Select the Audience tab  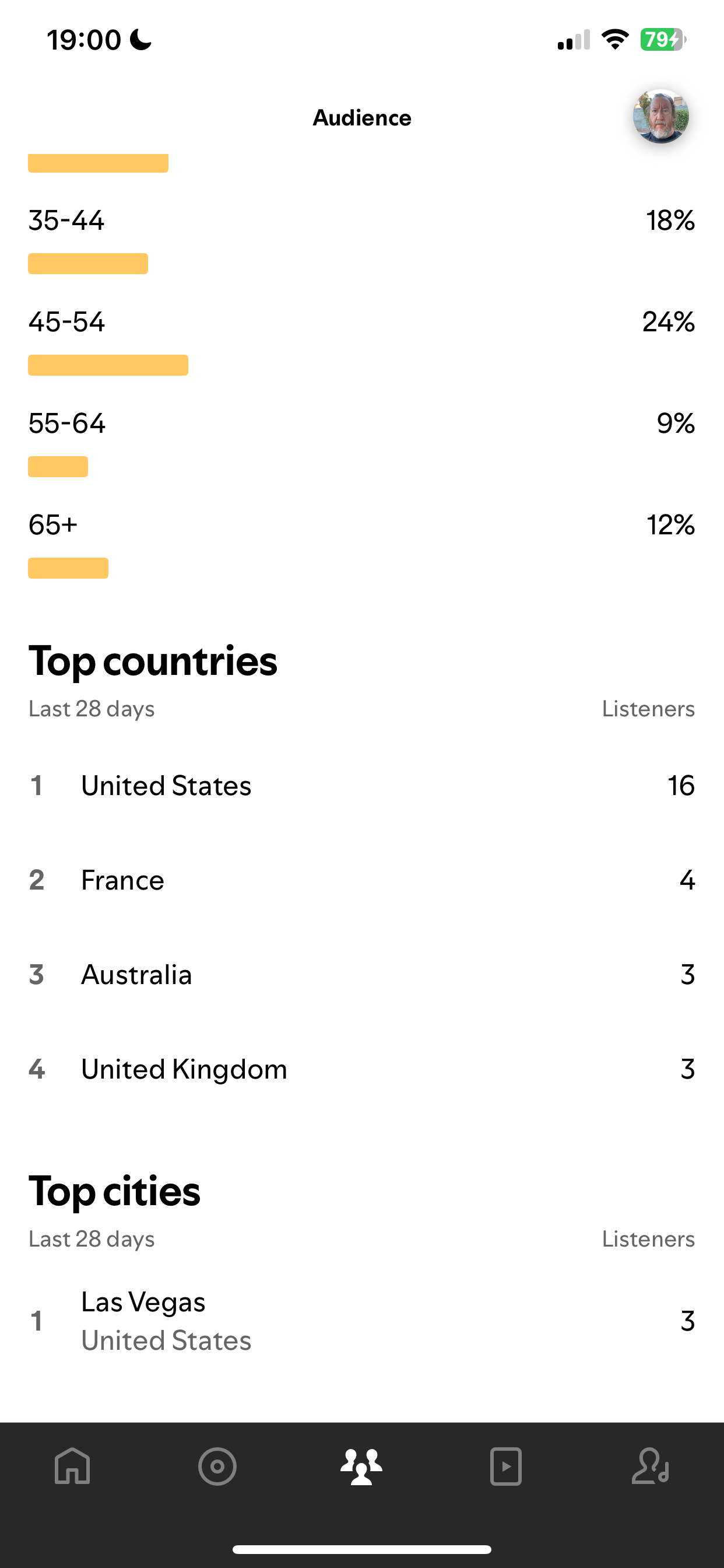pyautogui.click(x=361, y=1466)
